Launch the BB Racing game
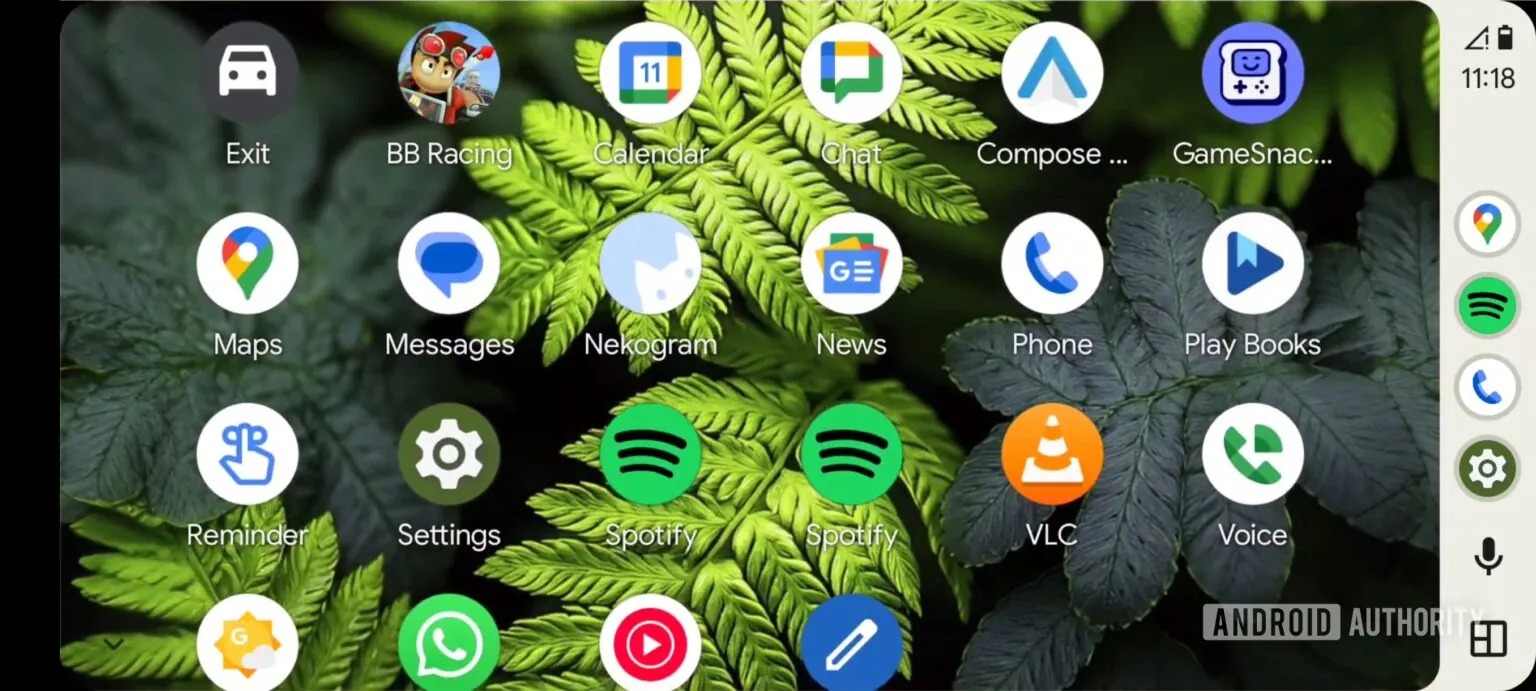 [449, 73]
